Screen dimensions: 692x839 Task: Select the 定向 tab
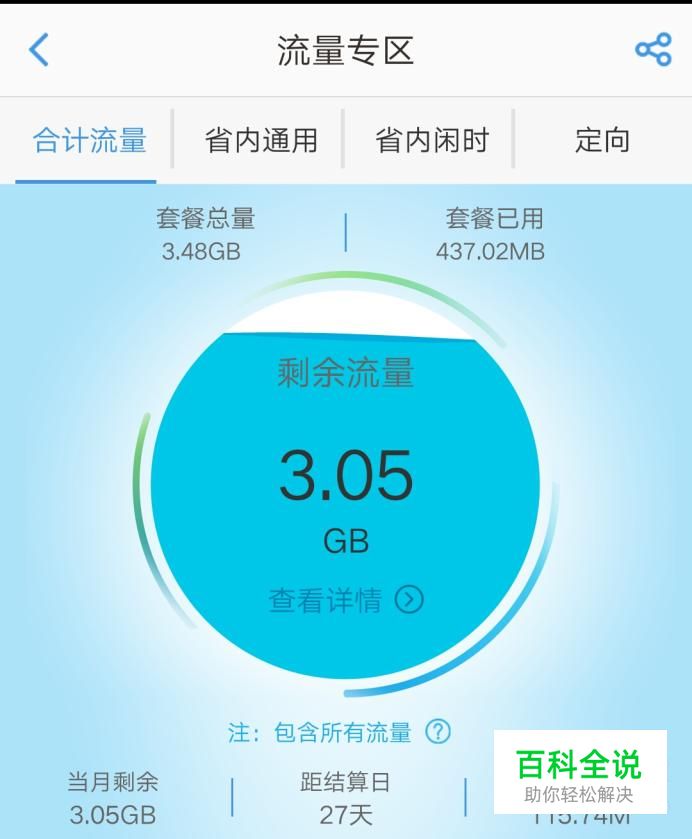pyautogui.click(x=602, y=140)
